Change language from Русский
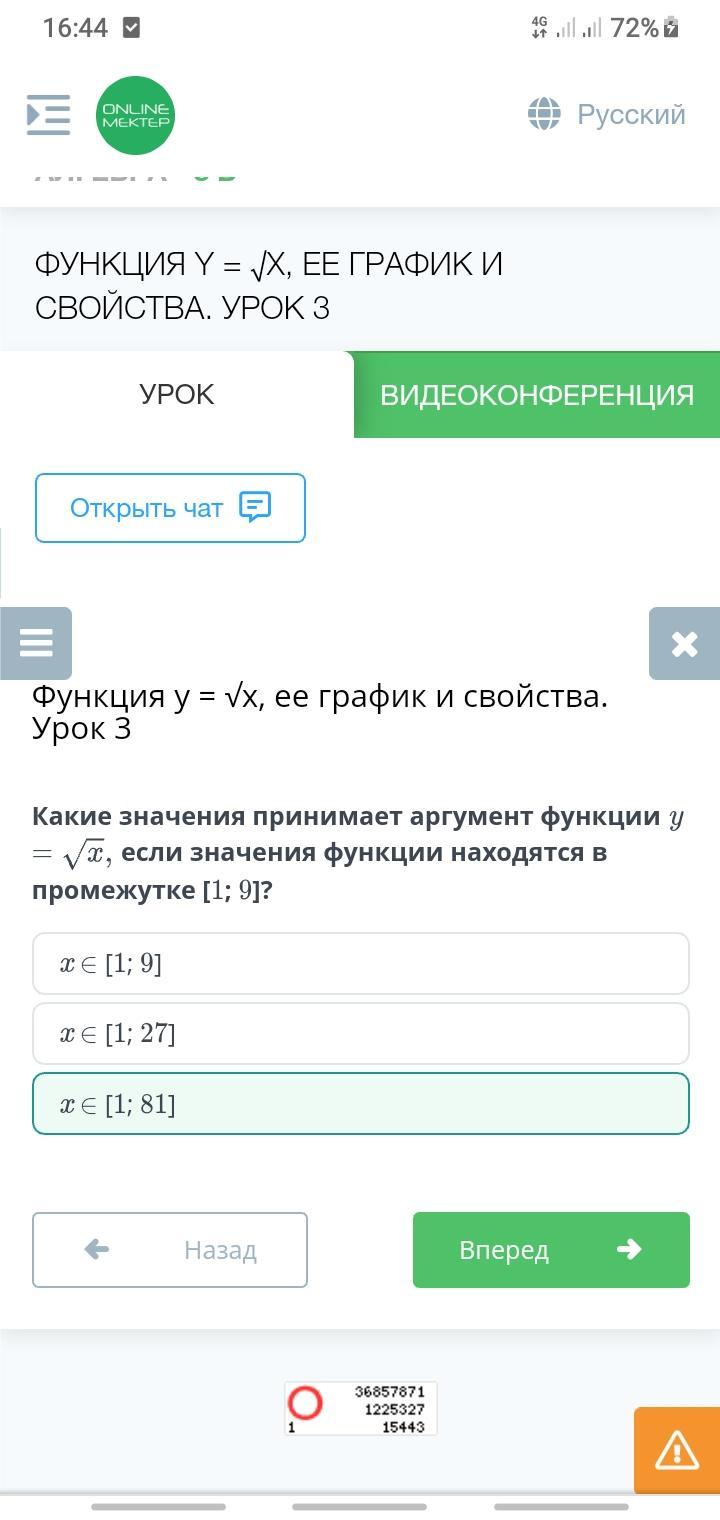This screenshot has width=720, height=1520. (x=607, y=114)
